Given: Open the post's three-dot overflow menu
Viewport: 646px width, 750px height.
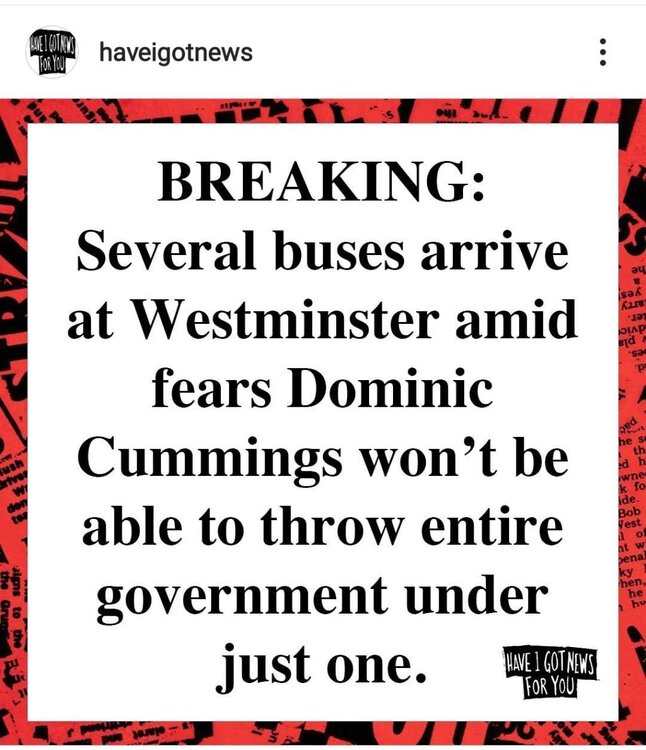Looking at the screenshot, I should point(602,52).
